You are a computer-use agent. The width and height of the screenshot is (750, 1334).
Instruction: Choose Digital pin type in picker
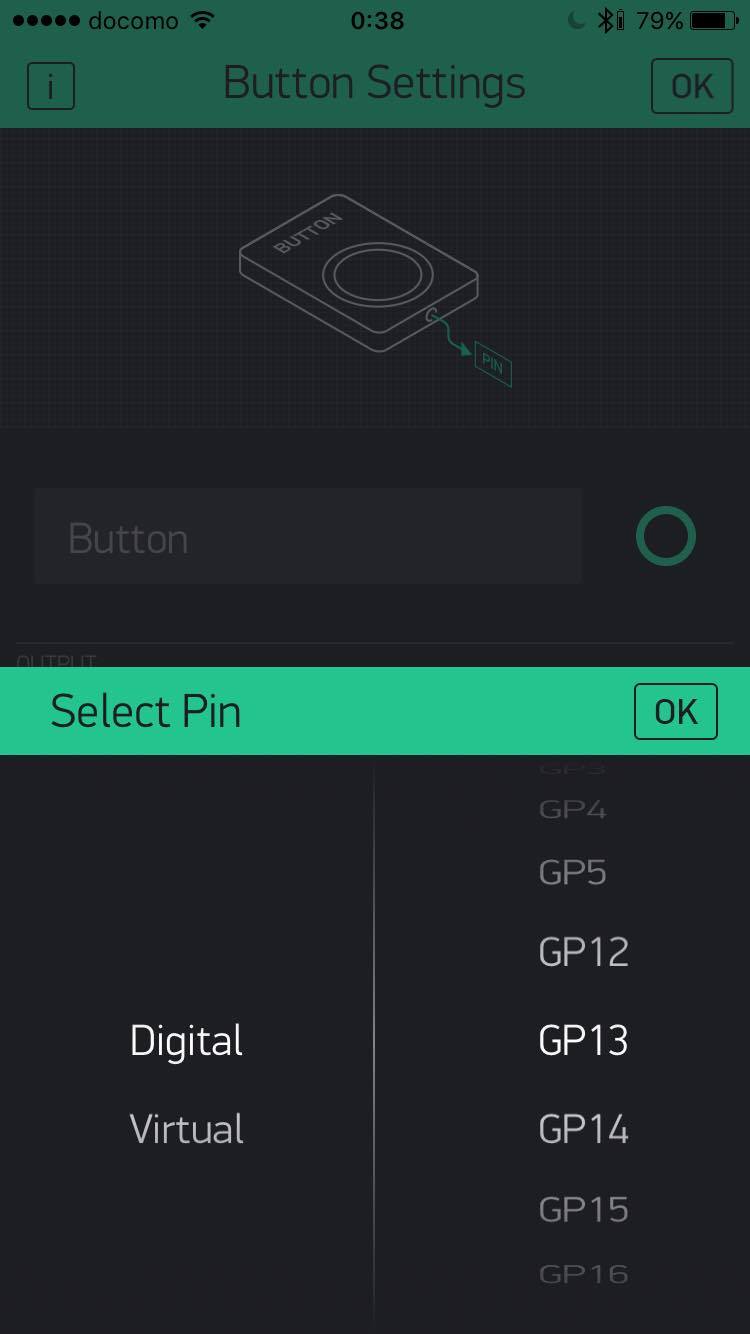point(187,1041)
